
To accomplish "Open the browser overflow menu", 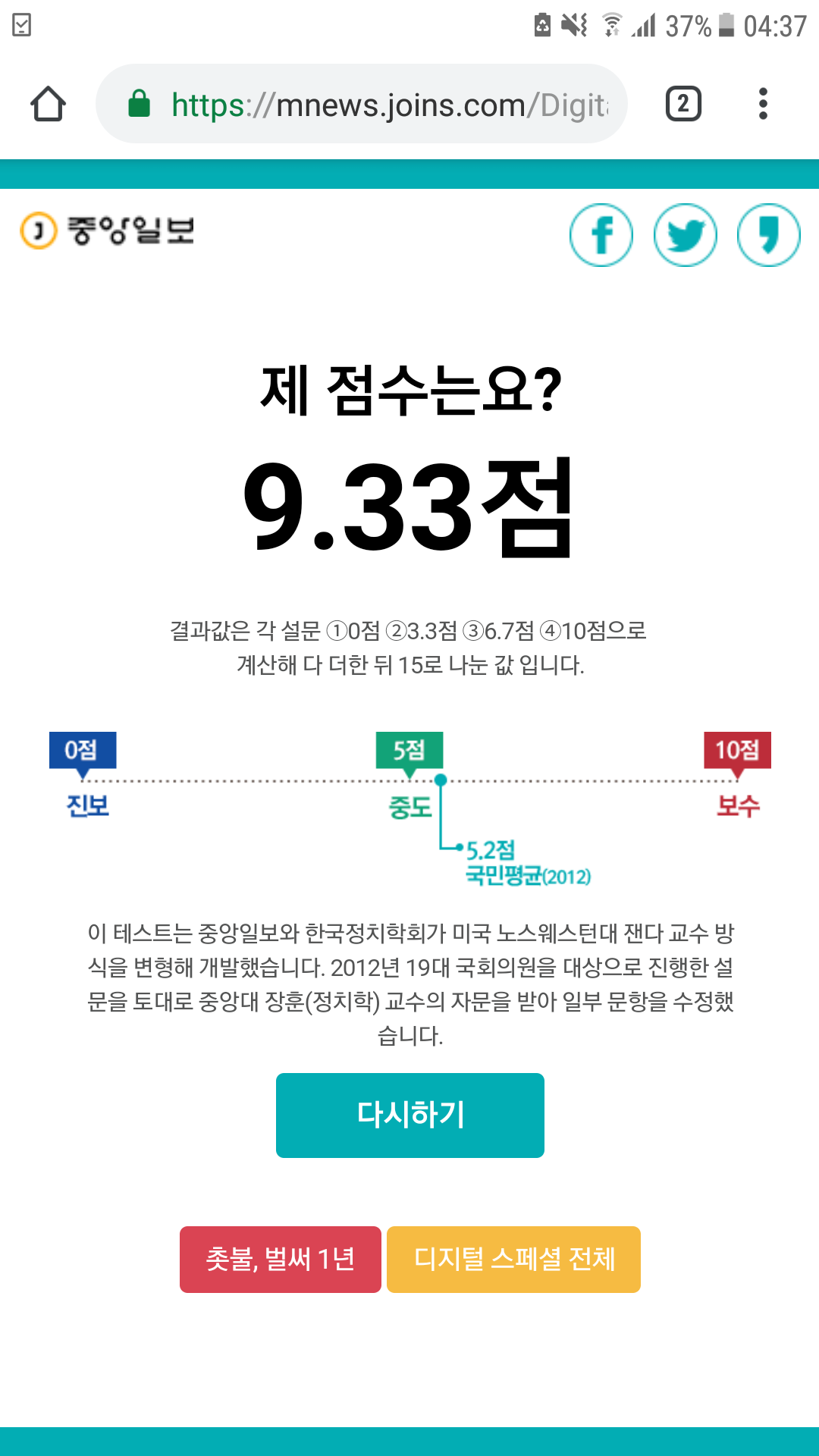I will 763,104.
